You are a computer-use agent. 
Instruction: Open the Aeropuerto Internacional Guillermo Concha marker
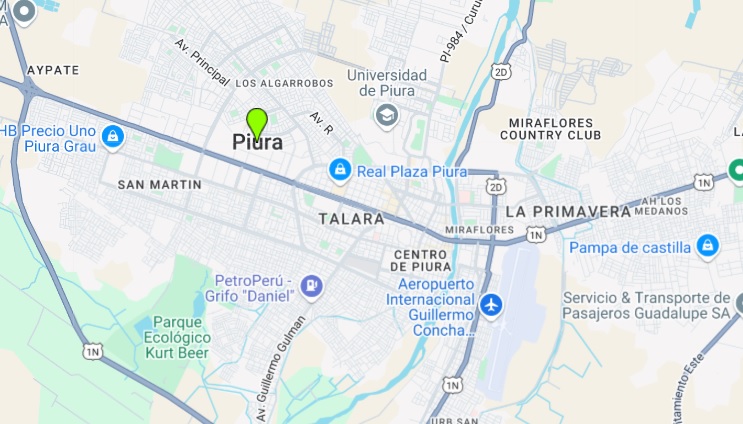[x=490, y=303]
